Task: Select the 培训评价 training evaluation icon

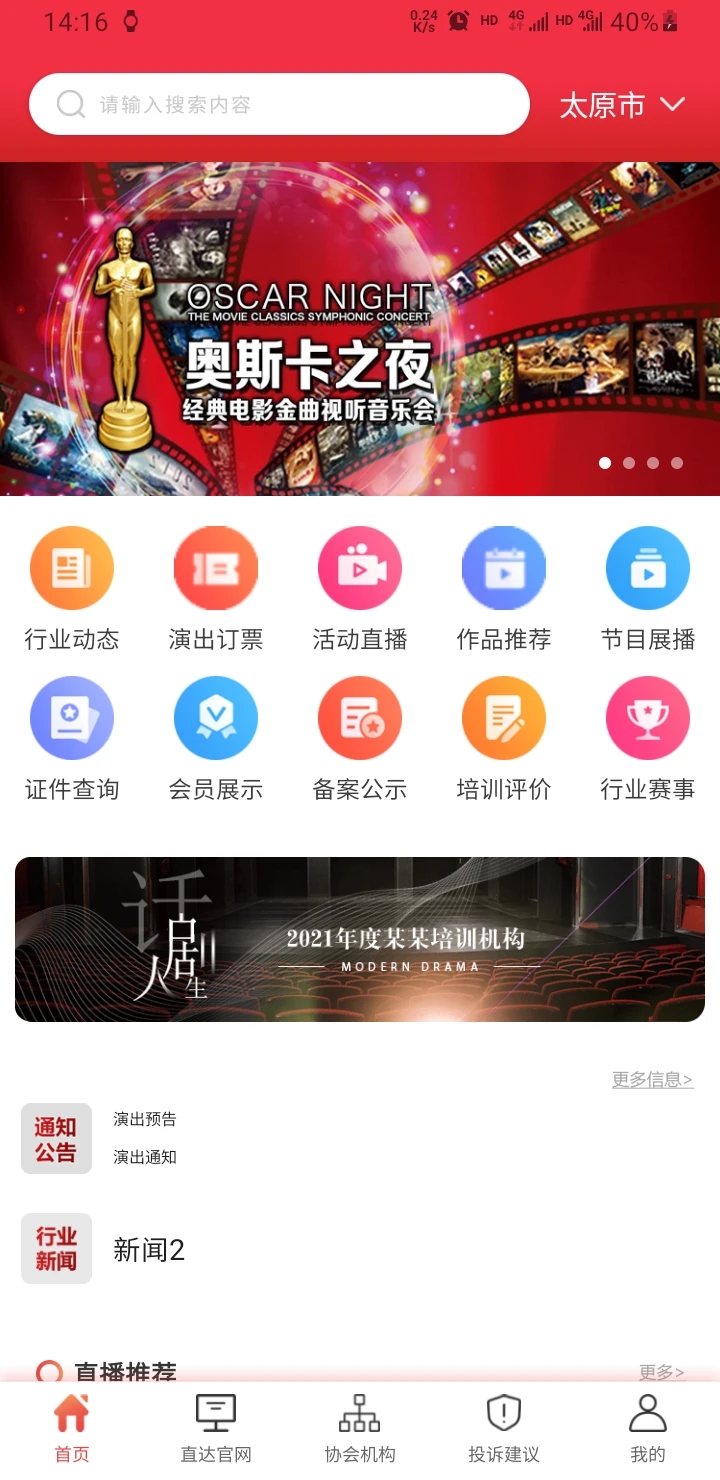Action: (504, 738)
